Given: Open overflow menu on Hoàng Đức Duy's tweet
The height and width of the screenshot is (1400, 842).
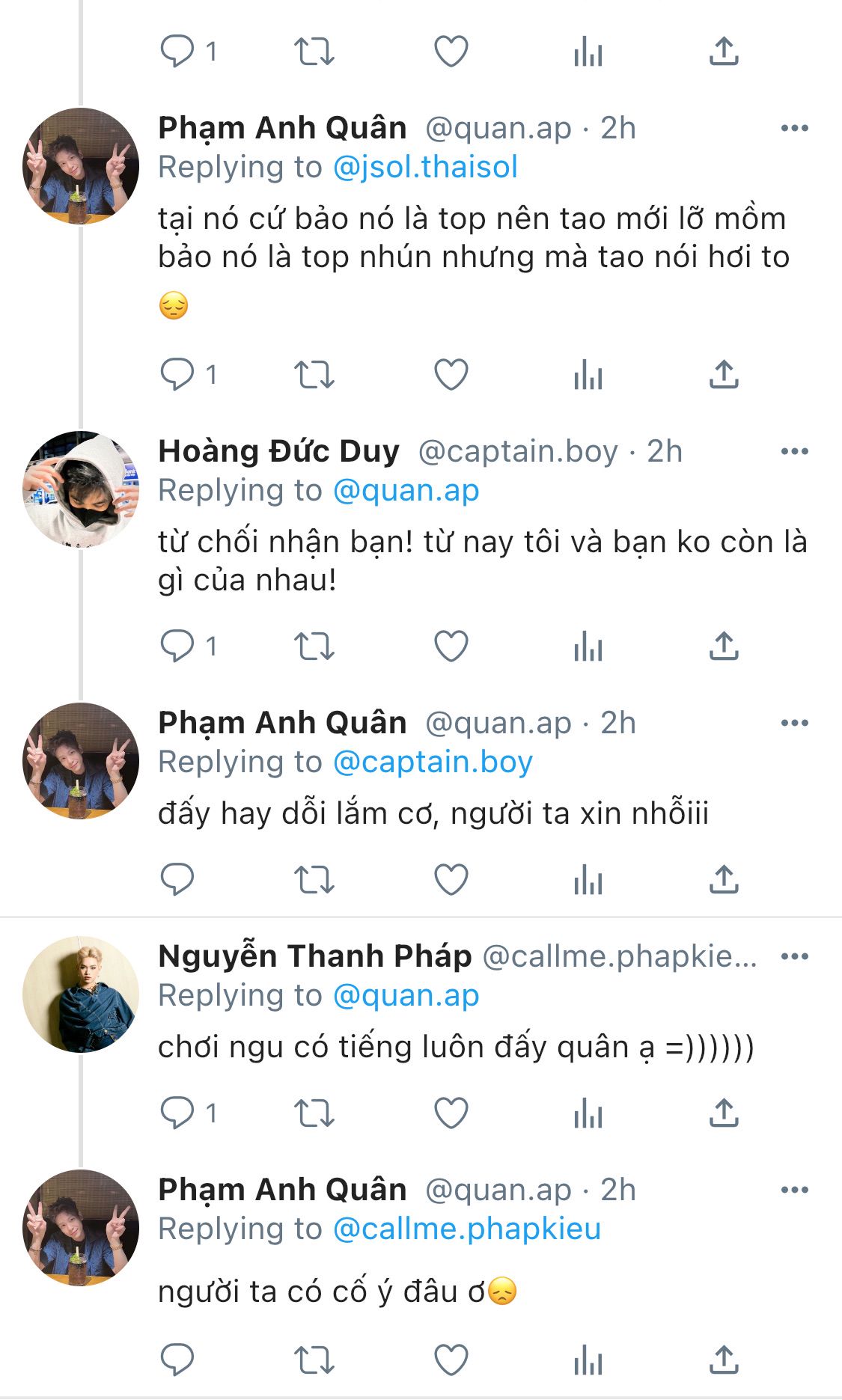Looking at the screenshot, I should pyautogui.click(x=794, y=451).
